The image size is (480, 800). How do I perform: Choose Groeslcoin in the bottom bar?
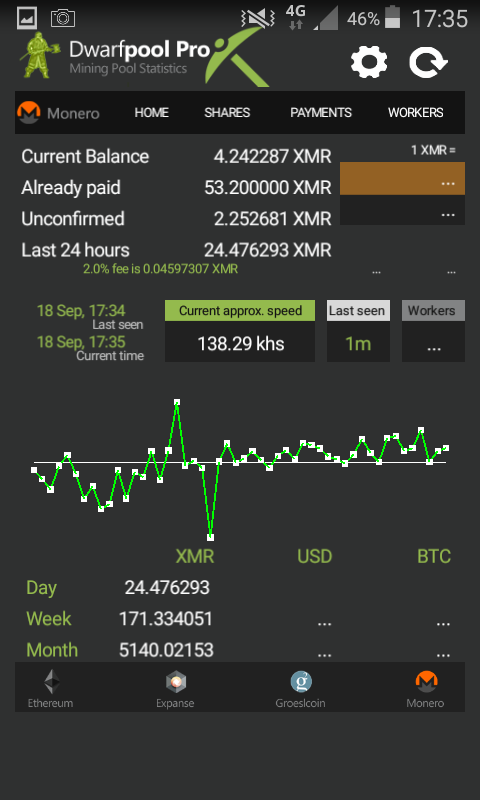click(x=300, y=689)
